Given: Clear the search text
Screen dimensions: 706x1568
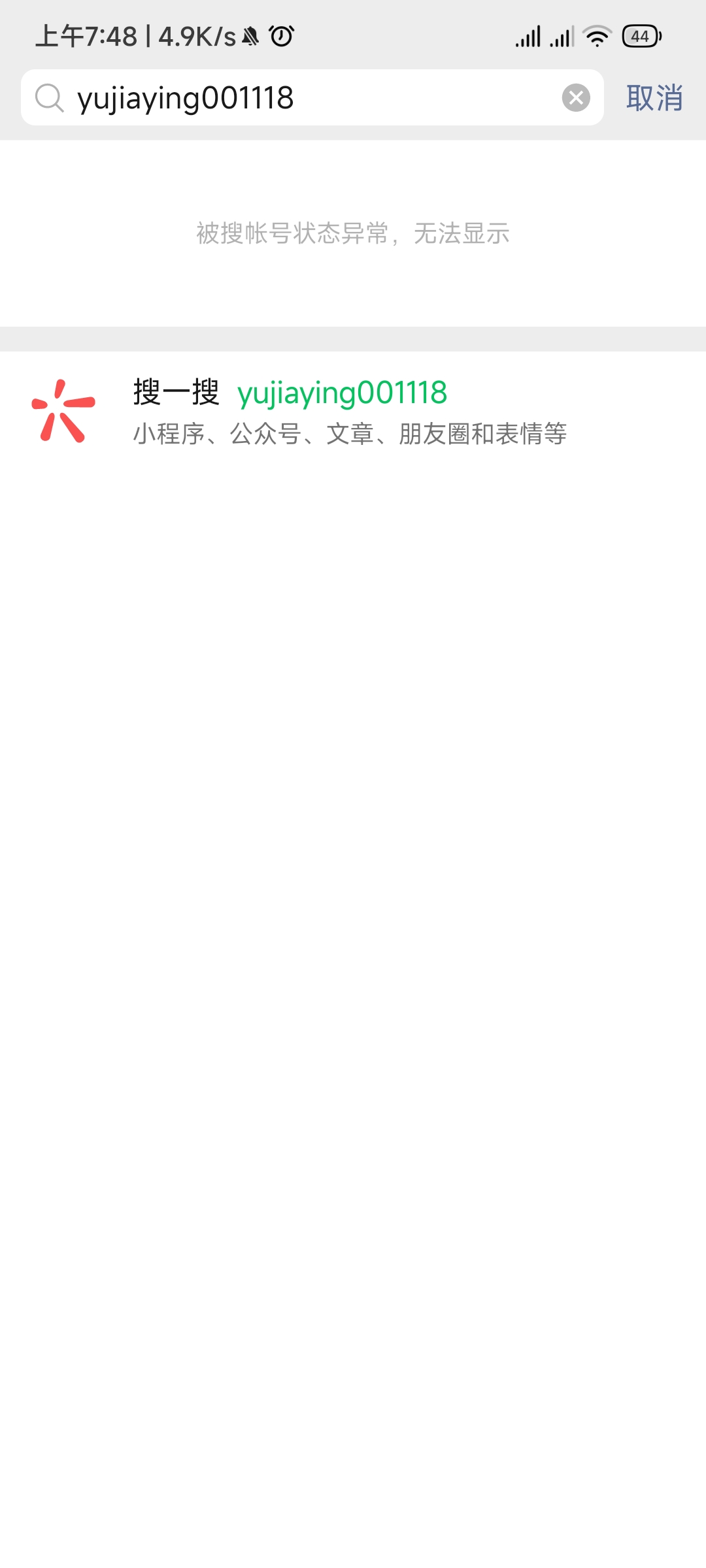Looking at the screenshot, I should coord(576,98).
